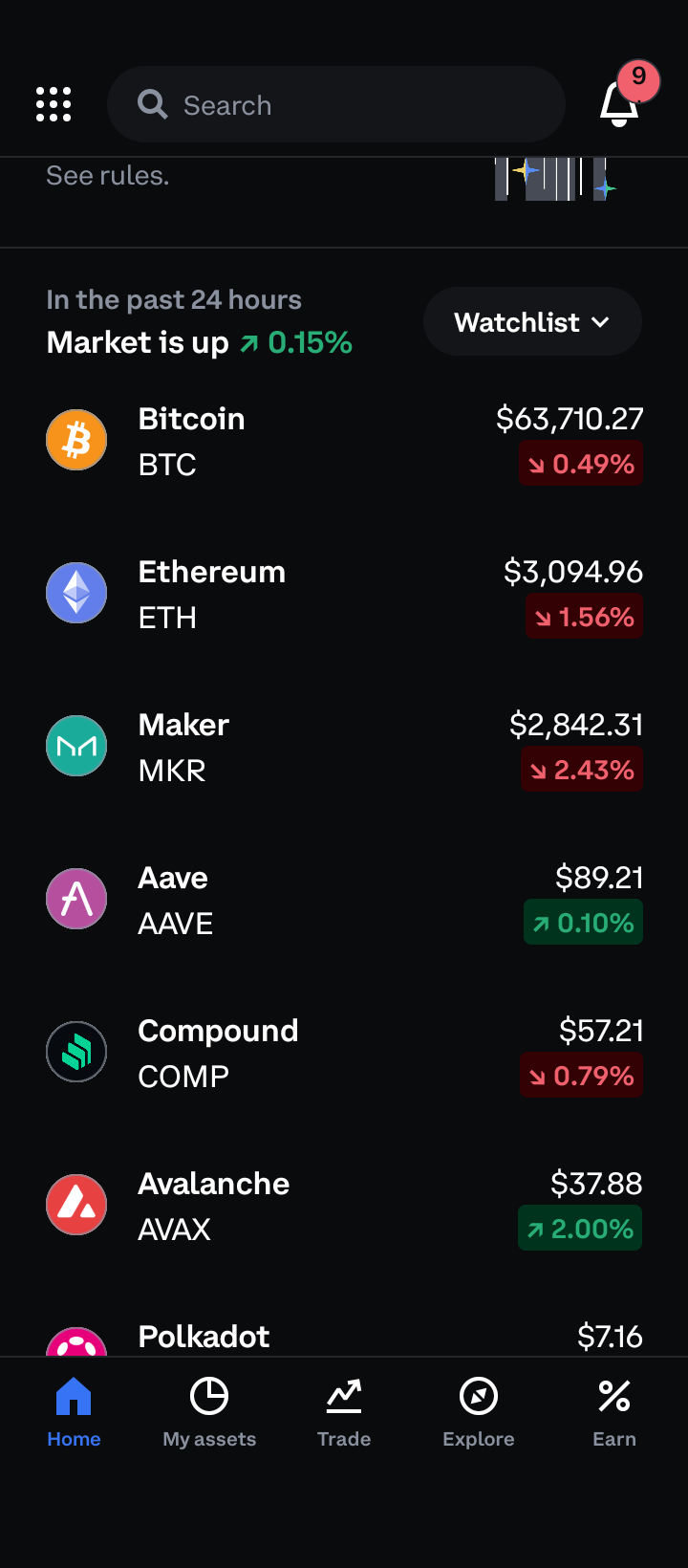Switch to My assets tab
The width and height of the screenshot is (688, 1568).
point(209,1412)
